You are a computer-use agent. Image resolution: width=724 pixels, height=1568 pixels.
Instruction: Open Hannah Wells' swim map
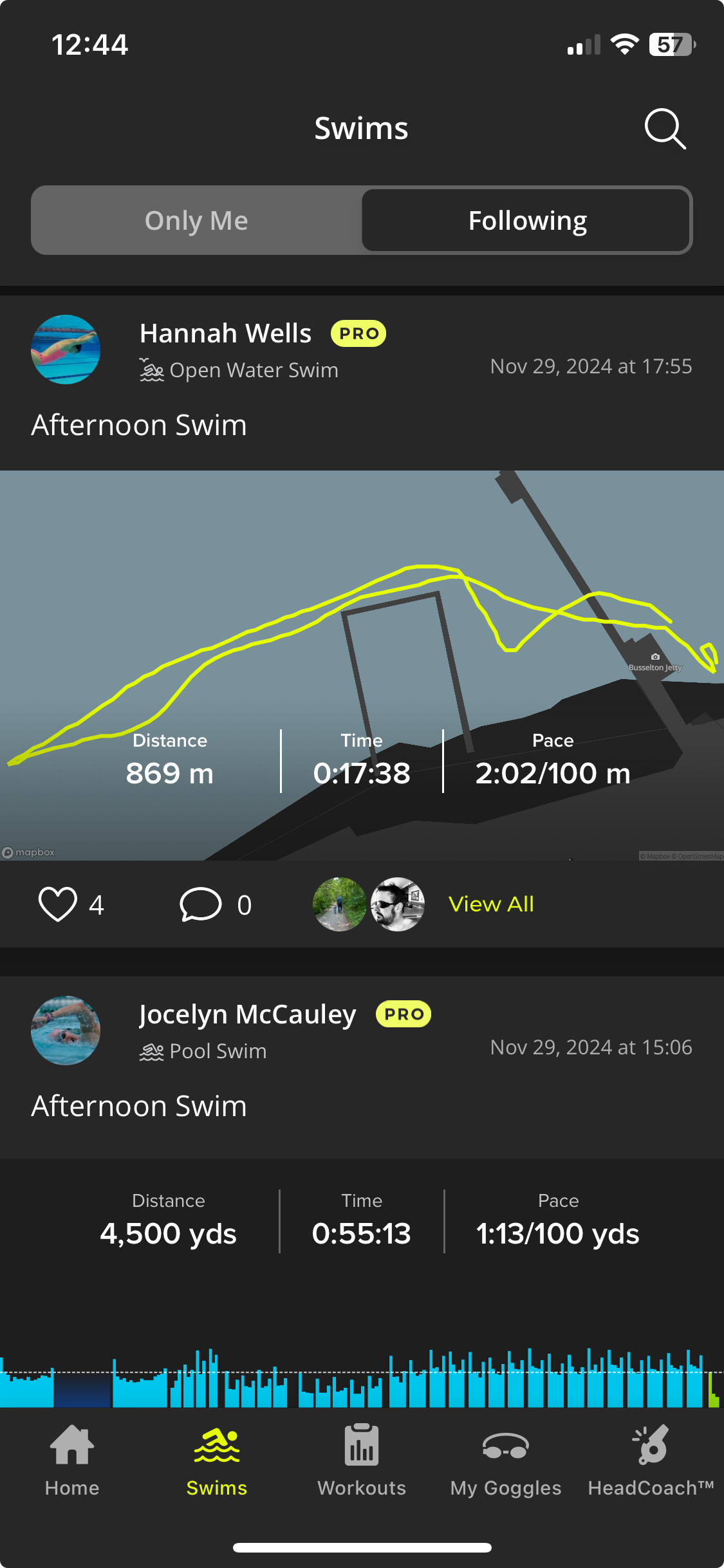[x=362, y=665]
